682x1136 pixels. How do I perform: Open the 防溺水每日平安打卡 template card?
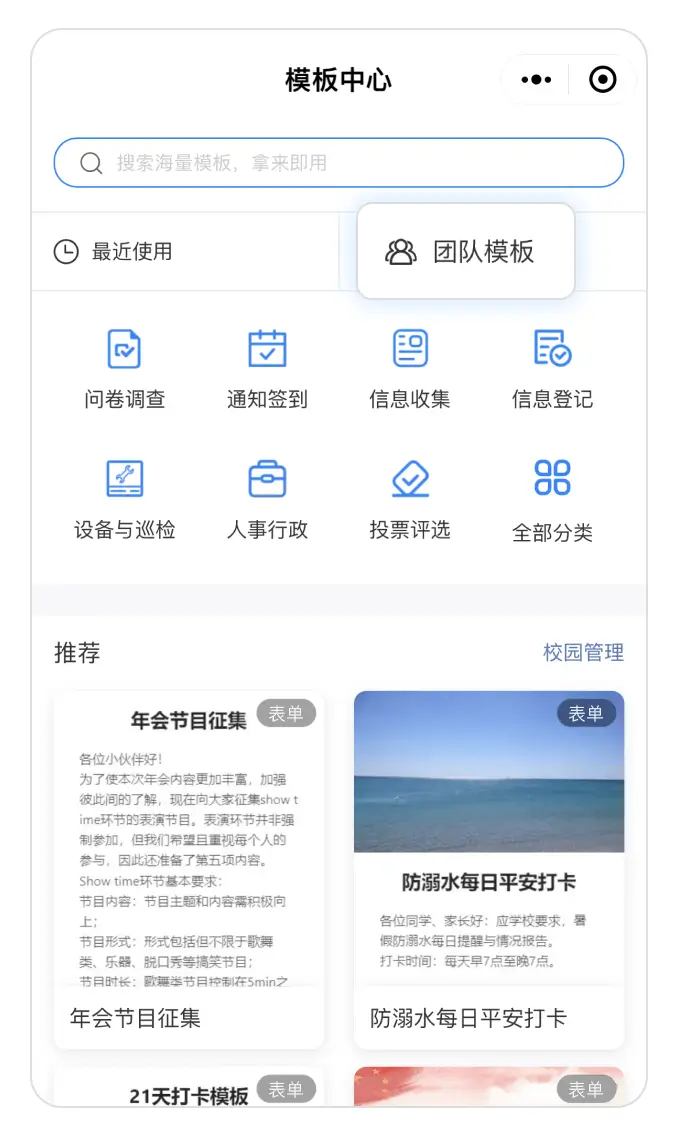click(488, 869)
